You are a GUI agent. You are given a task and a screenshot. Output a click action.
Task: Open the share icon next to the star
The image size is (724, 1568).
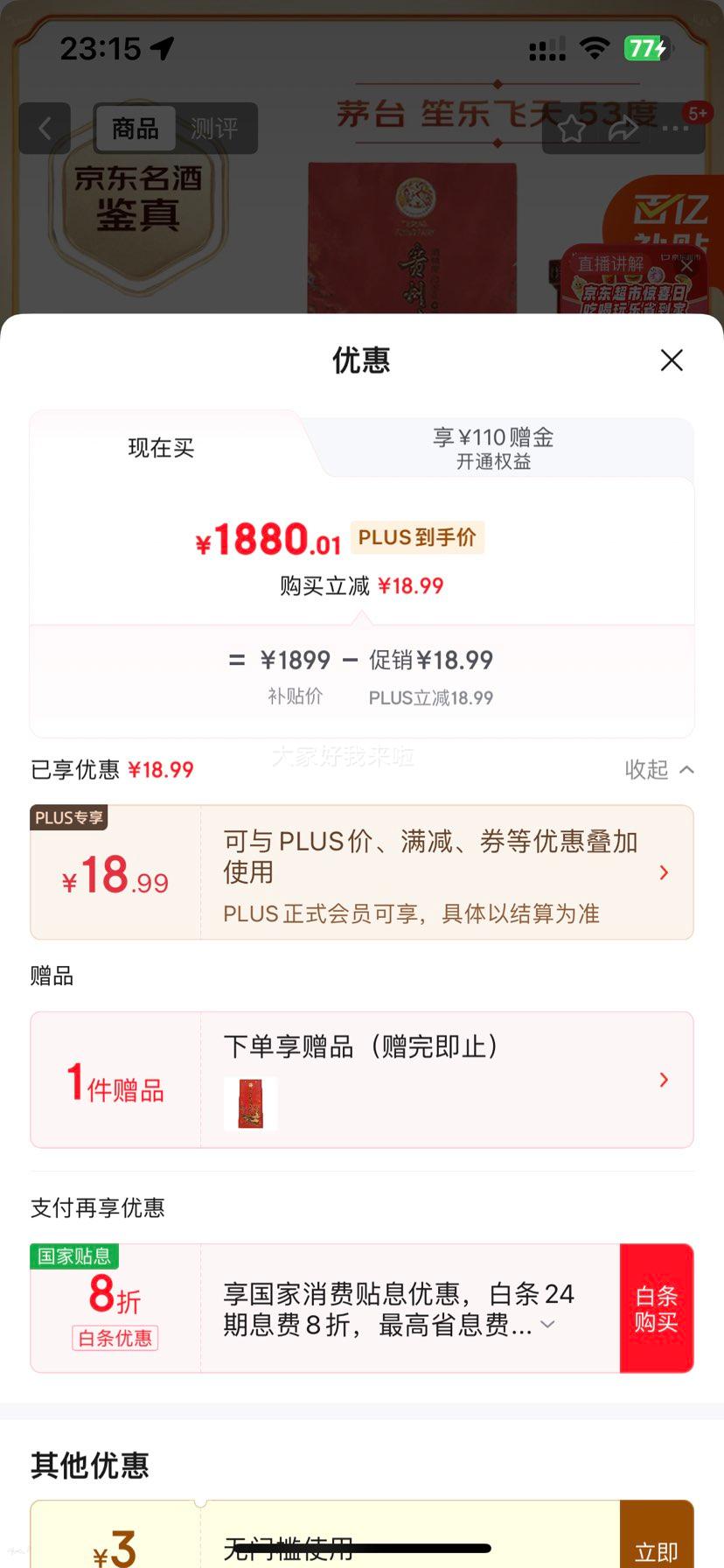tap(623, 129)
